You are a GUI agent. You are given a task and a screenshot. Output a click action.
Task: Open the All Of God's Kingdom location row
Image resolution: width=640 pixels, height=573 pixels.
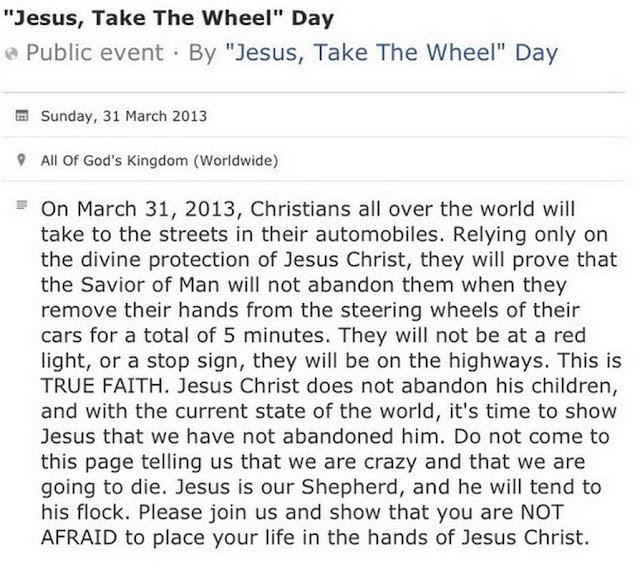[158, 161]
